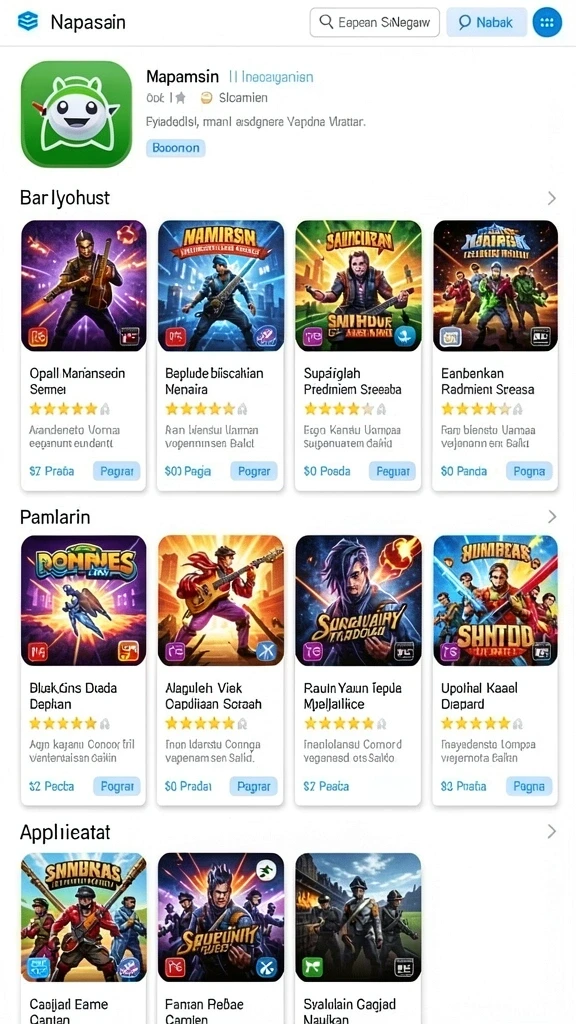Open the Opall Mariansedin Semer card
Screen dimensions: 576x1024
84,355
